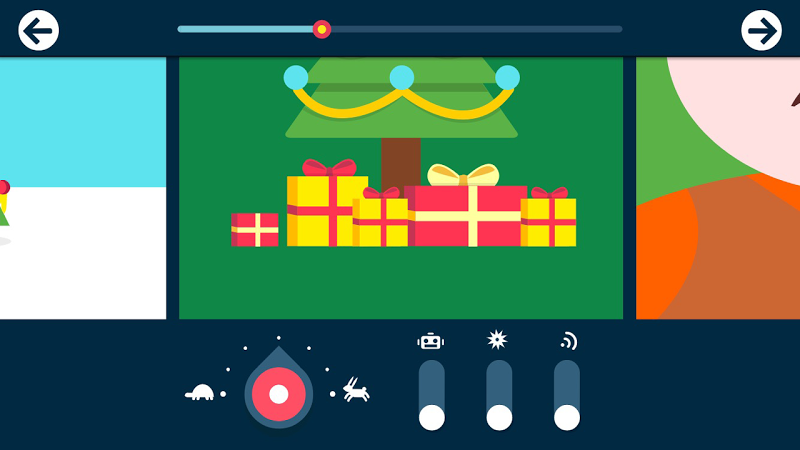Adjust the robot voice effect slider
800x450 pixels.
431,394
